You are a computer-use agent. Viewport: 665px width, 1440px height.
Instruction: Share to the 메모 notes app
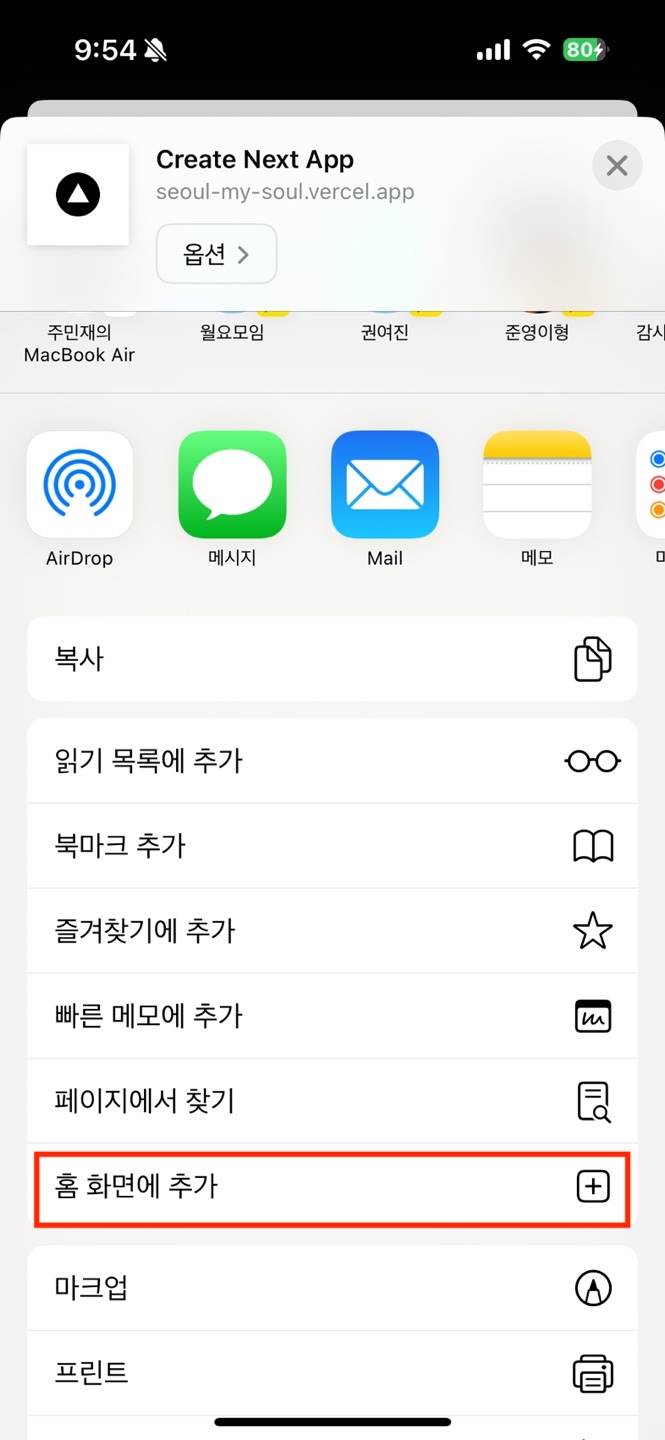(537, 485)
